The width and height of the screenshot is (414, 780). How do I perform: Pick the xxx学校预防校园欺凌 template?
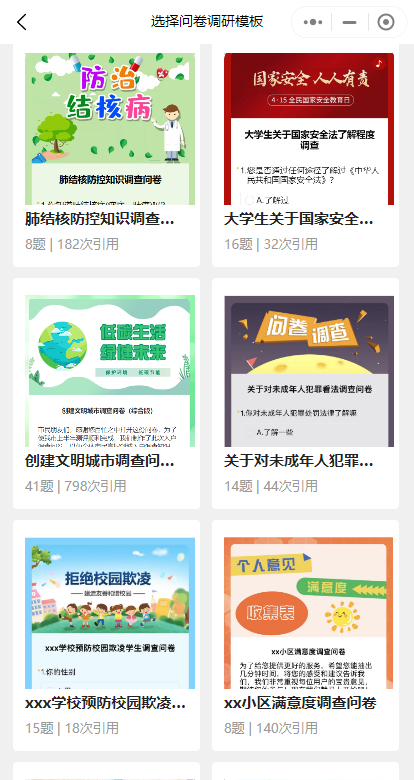click(x=106, y=635)
